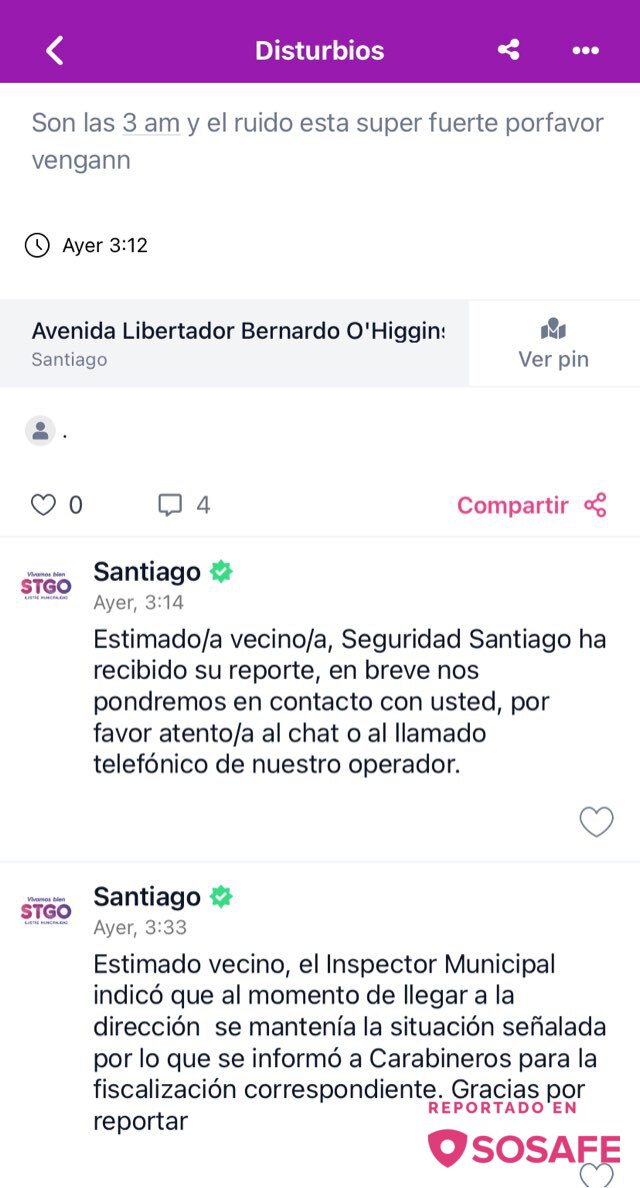Open the comments on this report
The image size is (640, 1188).
pos(171,505)
